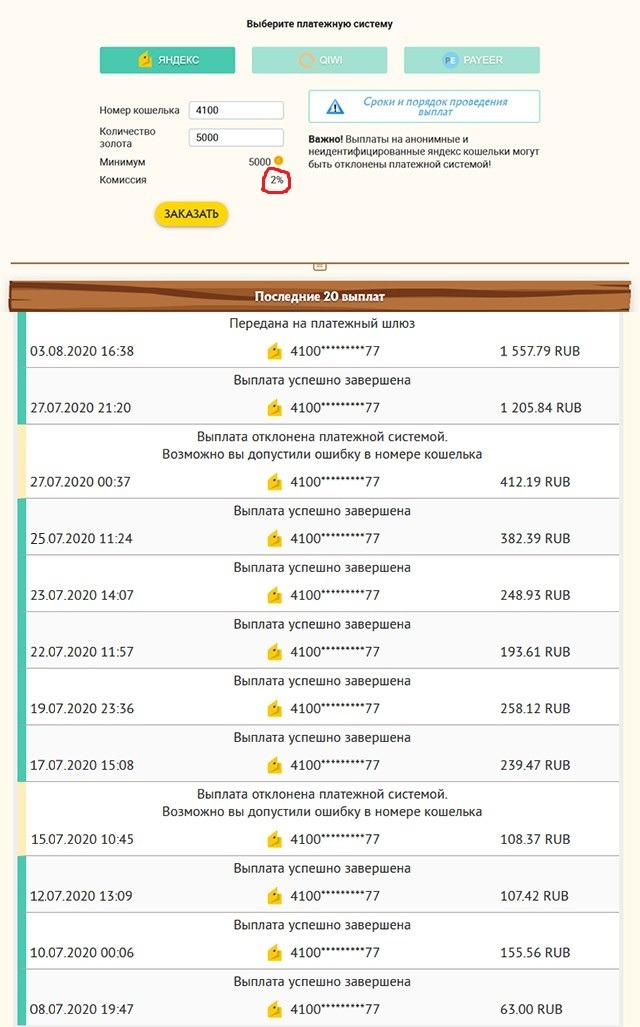Edit the Количество золота field
640x1027 pixels.
tap(236, 137)
